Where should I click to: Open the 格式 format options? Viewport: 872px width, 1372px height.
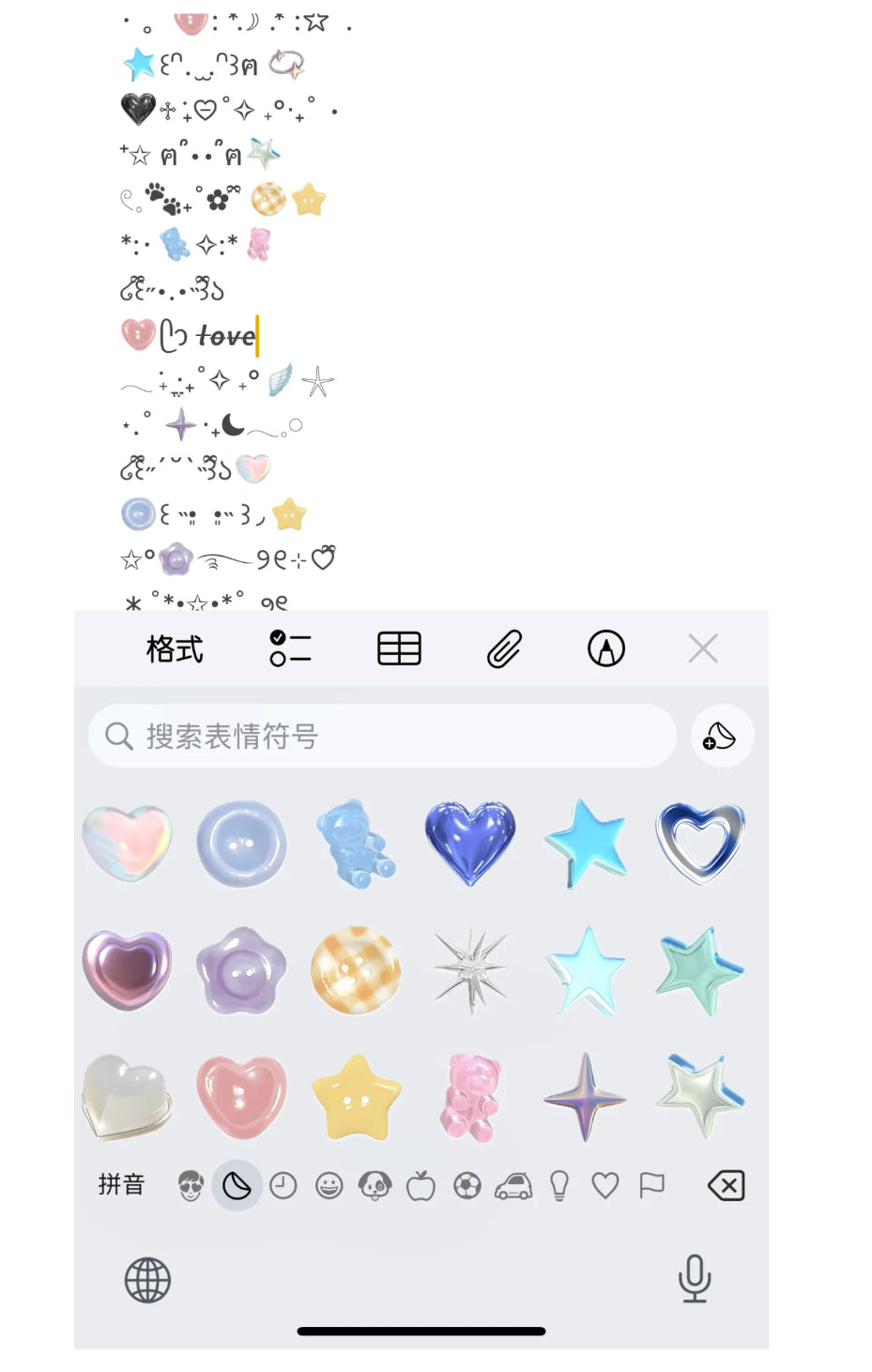[175, 648]
